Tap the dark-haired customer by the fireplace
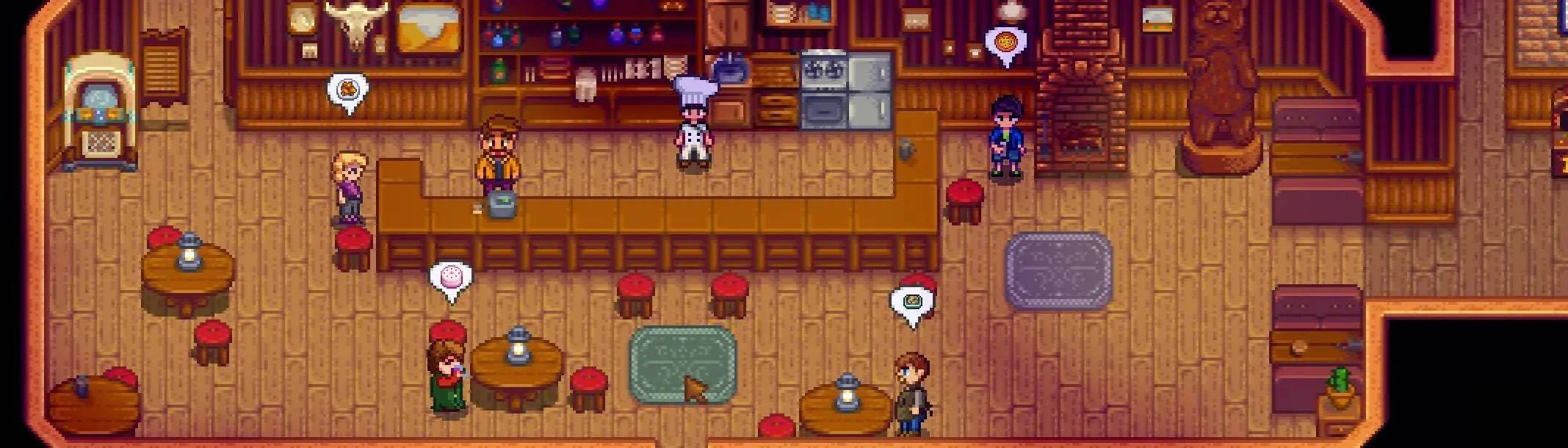 1005,139
